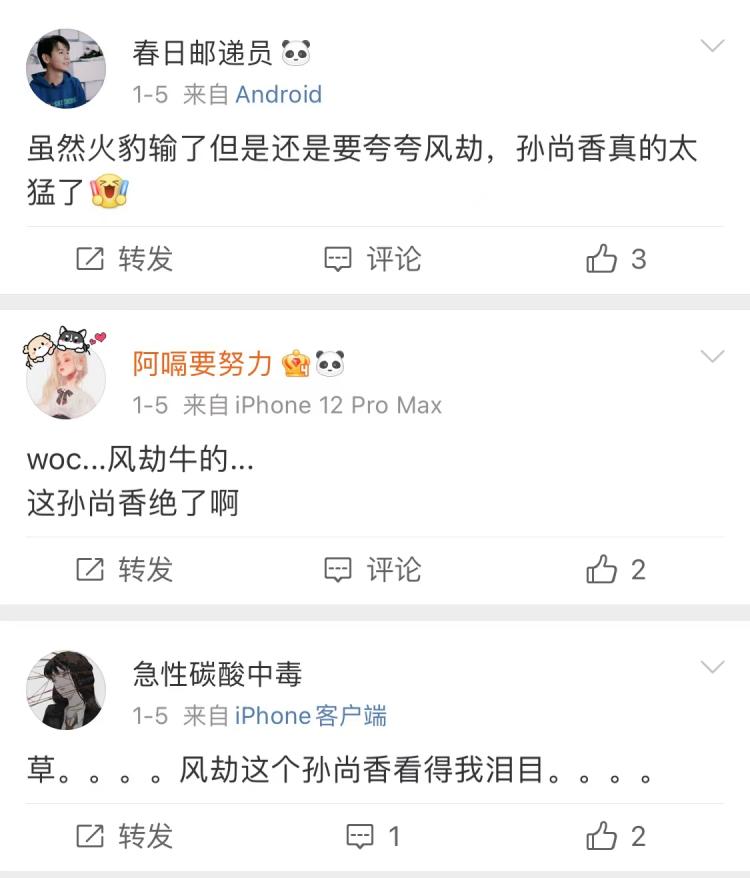Comment on 春日邮递员's post
This screenshot has height=878, width=750.
[x=373, y=260]
